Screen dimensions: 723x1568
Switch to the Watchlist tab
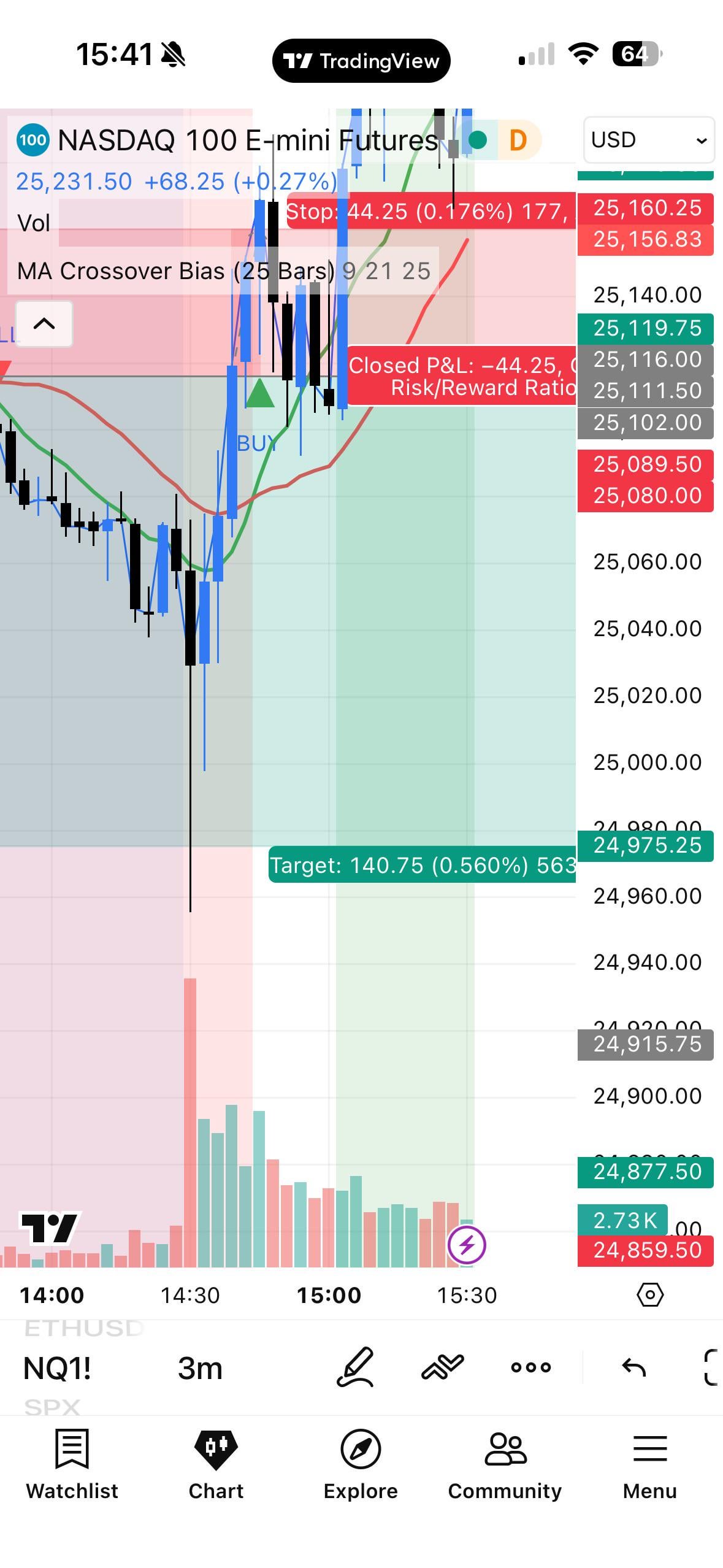pyautogui.click(x=72, y=1464)
